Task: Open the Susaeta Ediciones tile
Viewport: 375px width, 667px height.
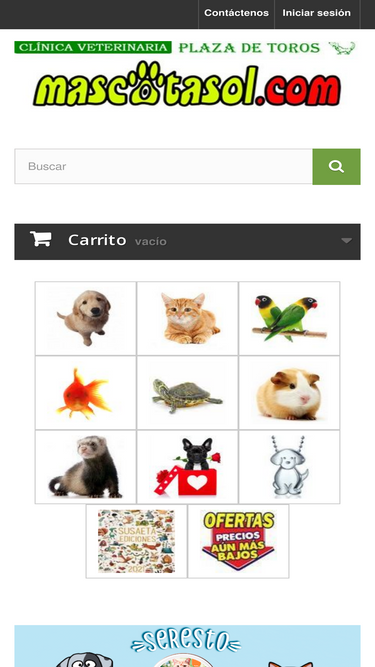Action: (x=136, y=541)
